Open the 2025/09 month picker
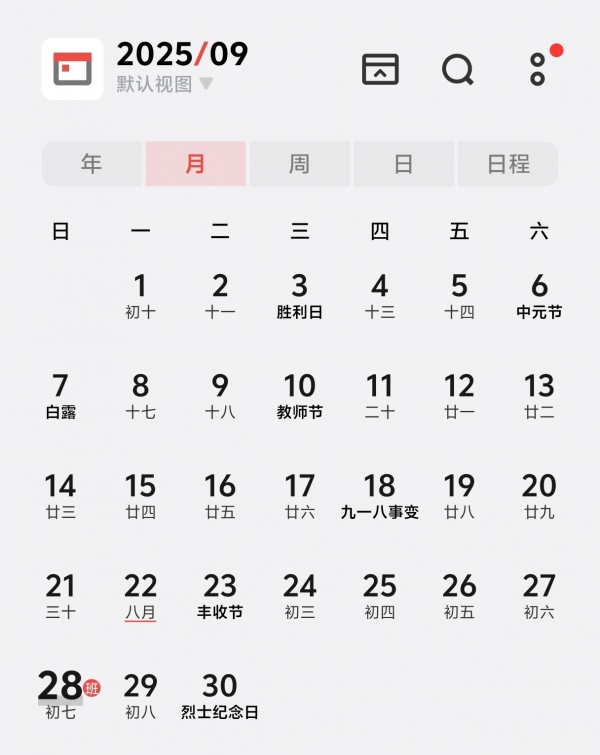The height and width of the screenshot is (755, 600). pos(182,54)
